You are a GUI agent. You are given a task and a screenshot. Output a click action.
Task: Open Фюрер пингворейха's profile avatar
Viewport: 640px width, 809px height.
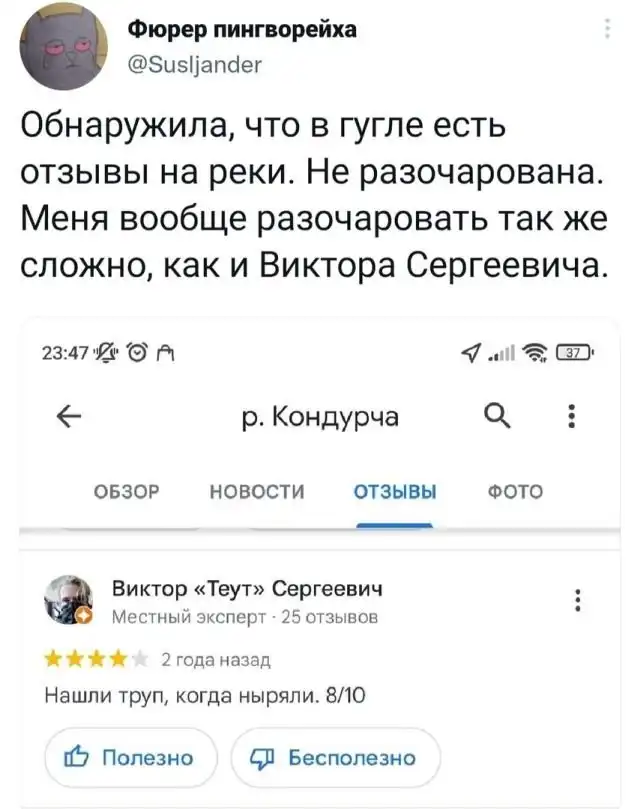[x=65, y=47]
